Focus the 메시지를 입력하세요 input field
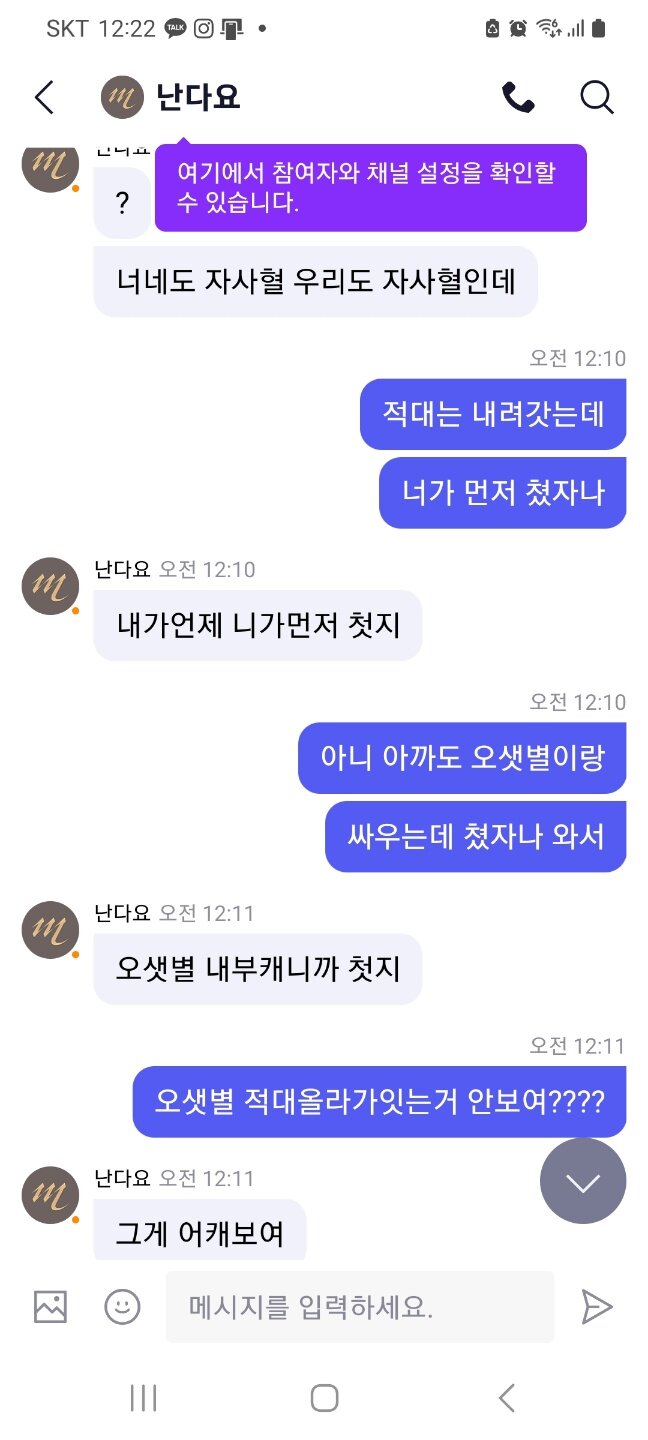 pos(358,1307)
